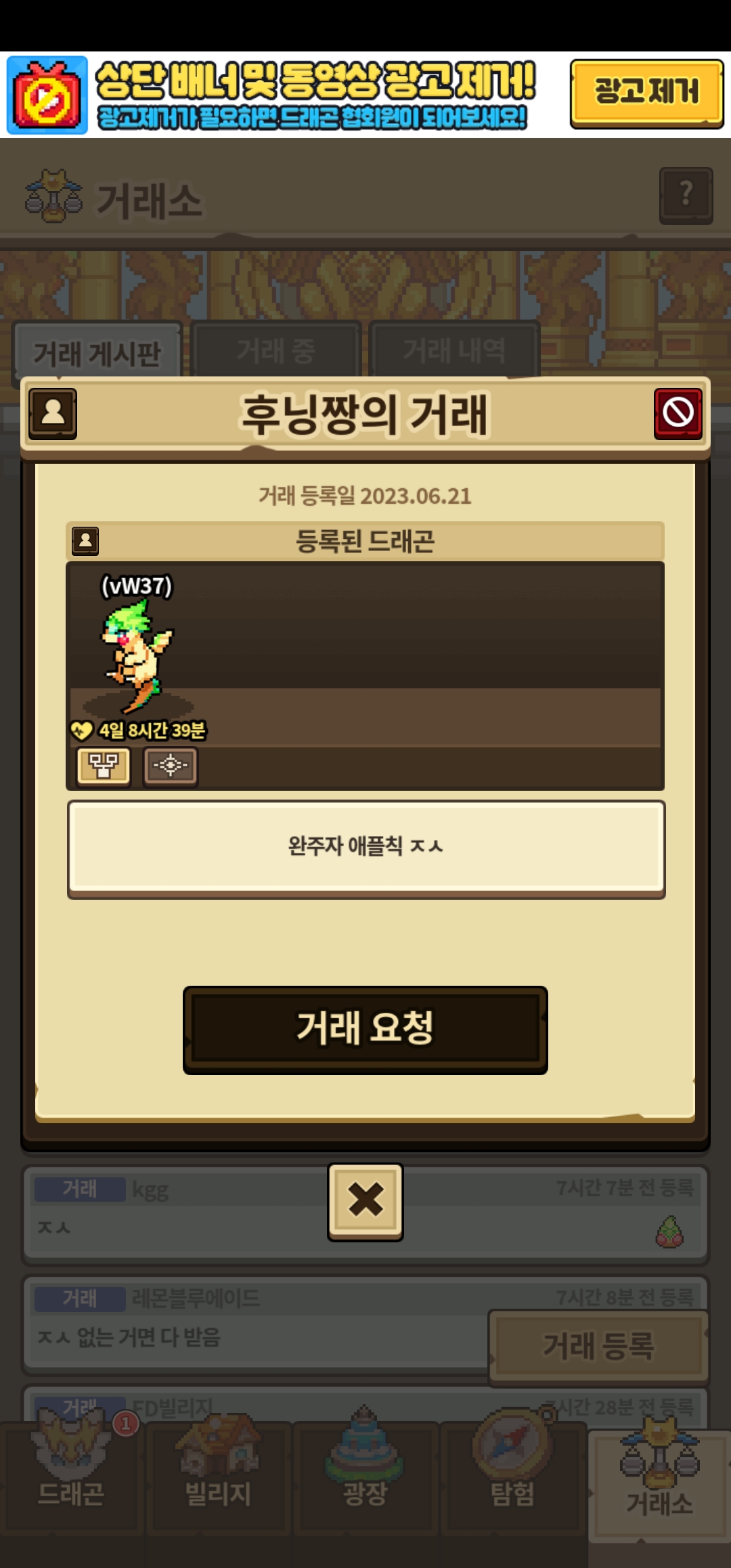This screenshot has height=1568, width=731.
Task: Tap the dragon's detail target icon
Action: (x=171, y=766)
